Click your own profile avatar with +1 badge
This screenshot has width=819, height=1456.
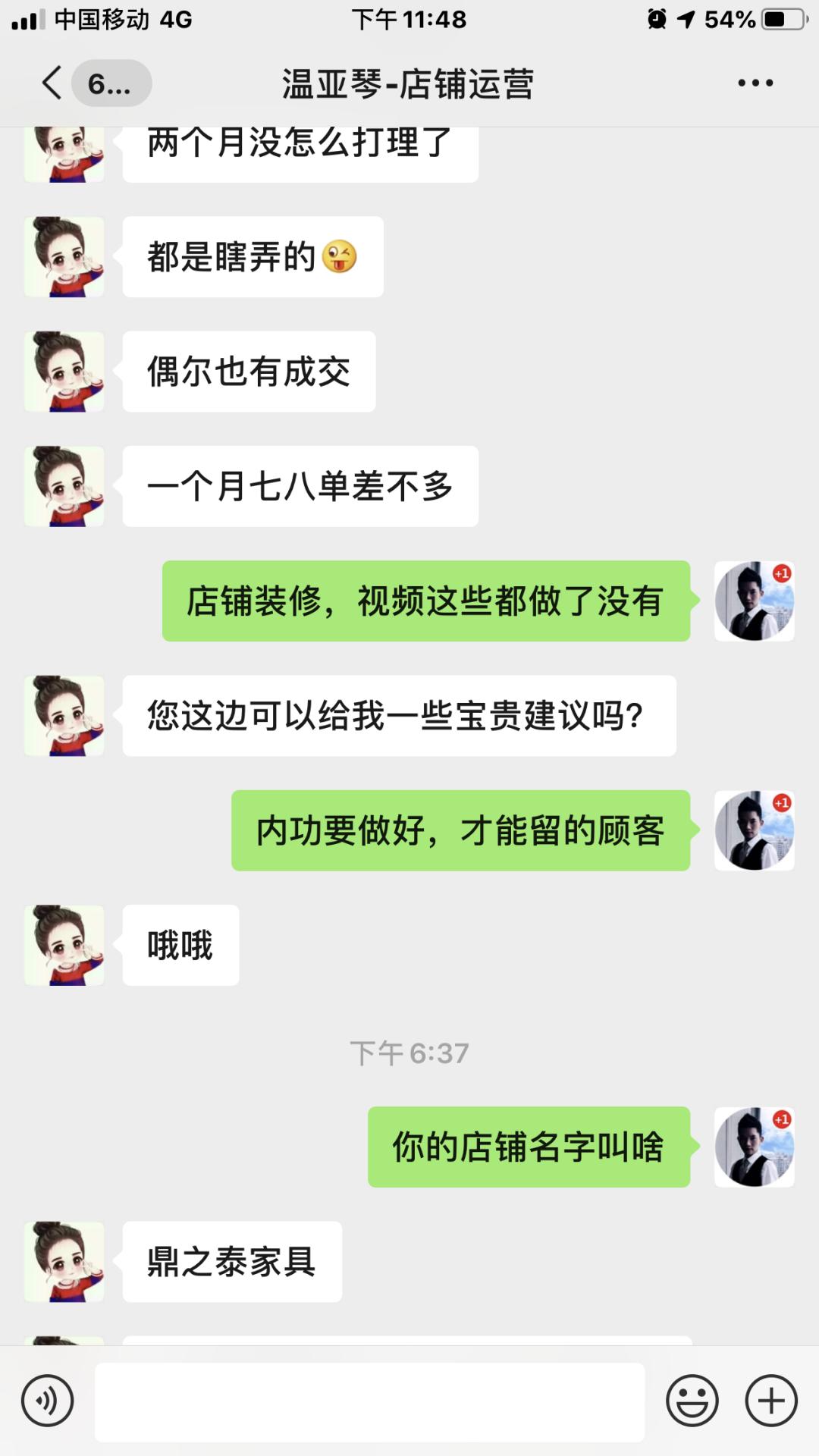[x=755, y=601]
